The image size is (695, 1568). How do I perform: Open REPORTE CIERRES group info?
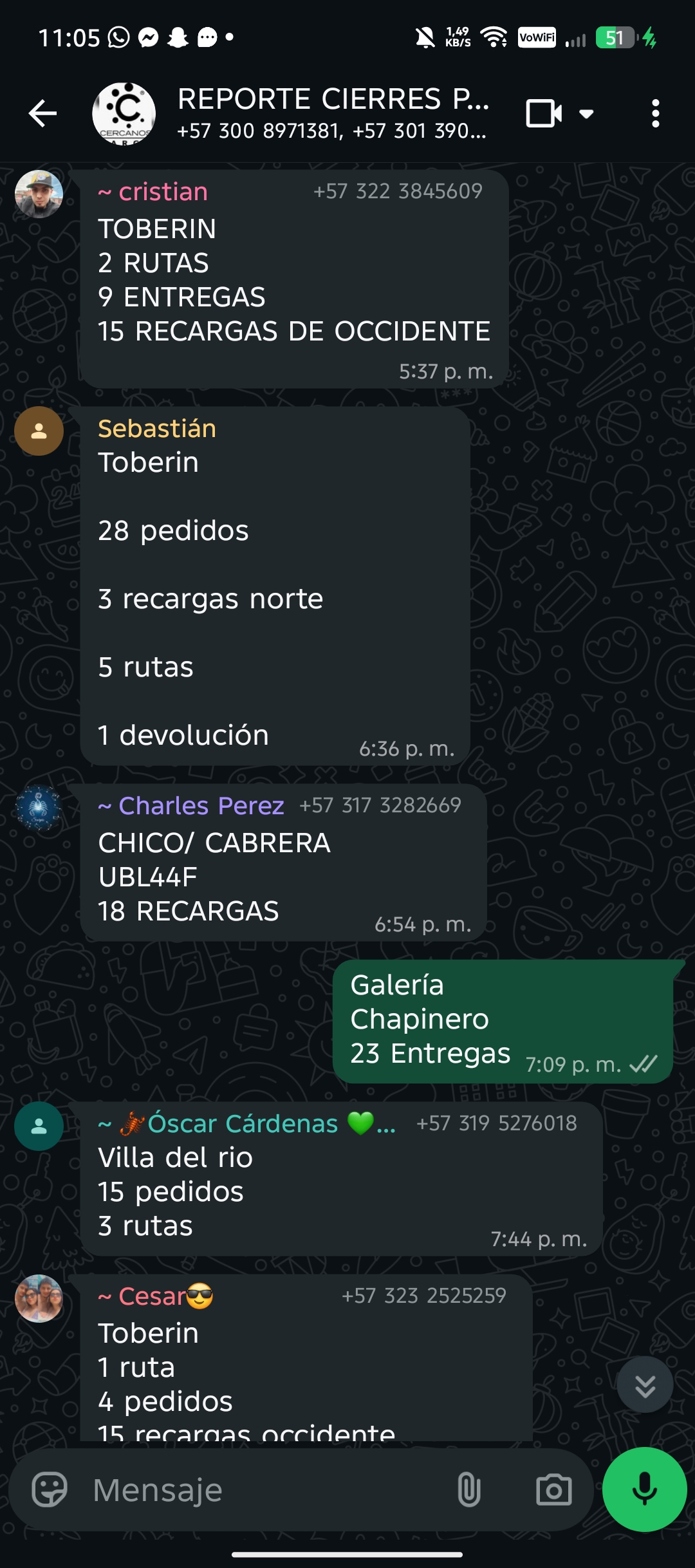tap(331, 113)
